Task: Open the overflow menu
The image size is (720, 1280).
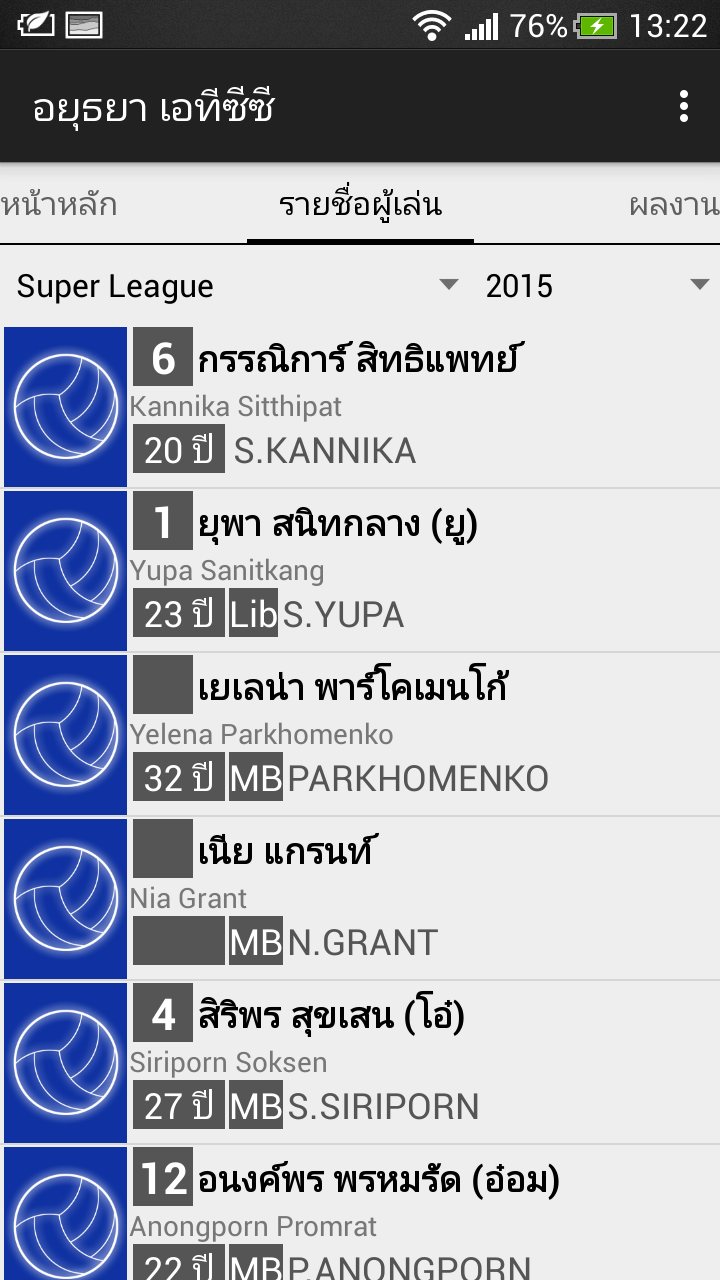Action: (x=684, y=106)
